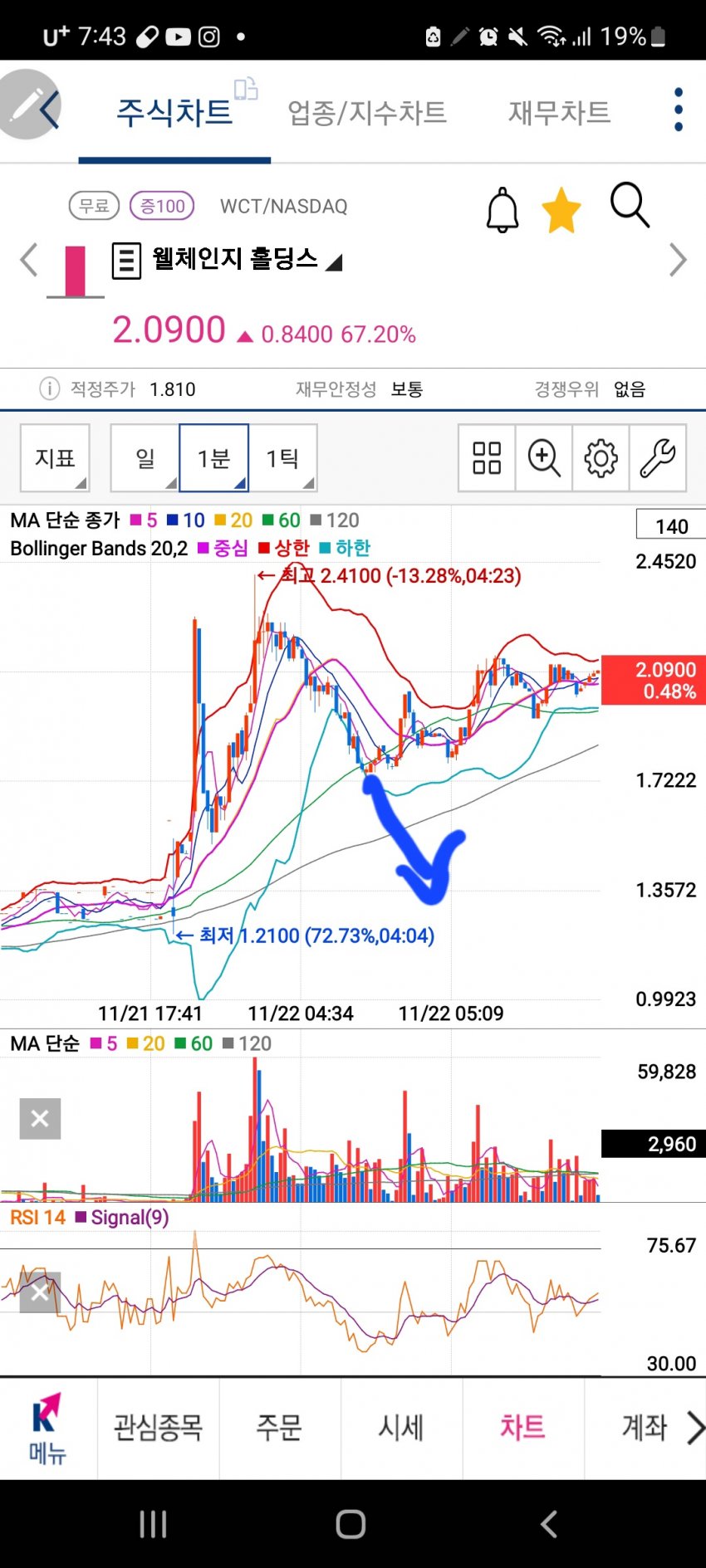Open the stock search magnifier
The height and width of the screenshot is (1568, 706).
coord(630,205)
